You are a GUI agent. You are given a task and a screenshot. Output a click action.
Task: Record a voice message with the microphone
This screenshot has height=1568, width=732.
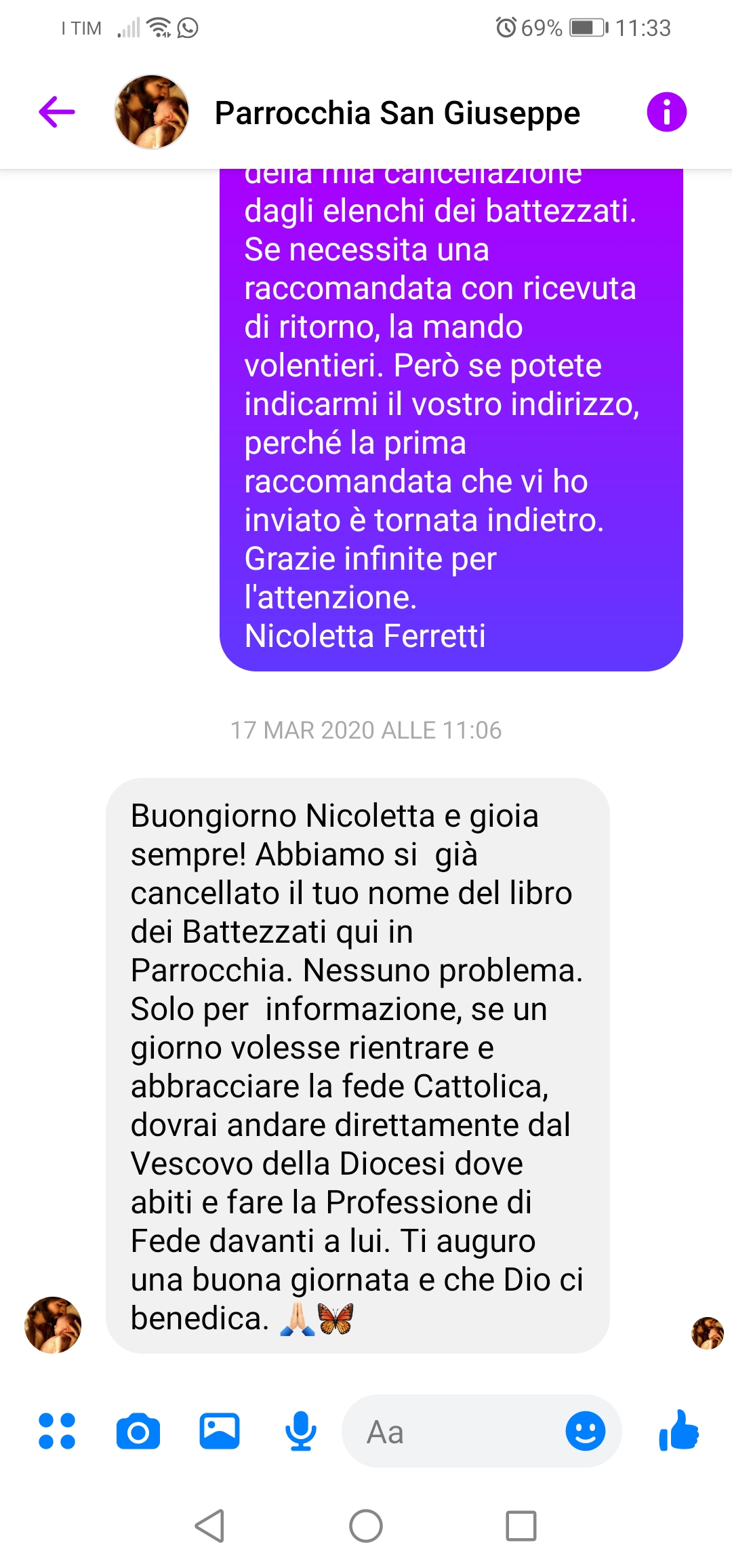(x=300, y=1431)
